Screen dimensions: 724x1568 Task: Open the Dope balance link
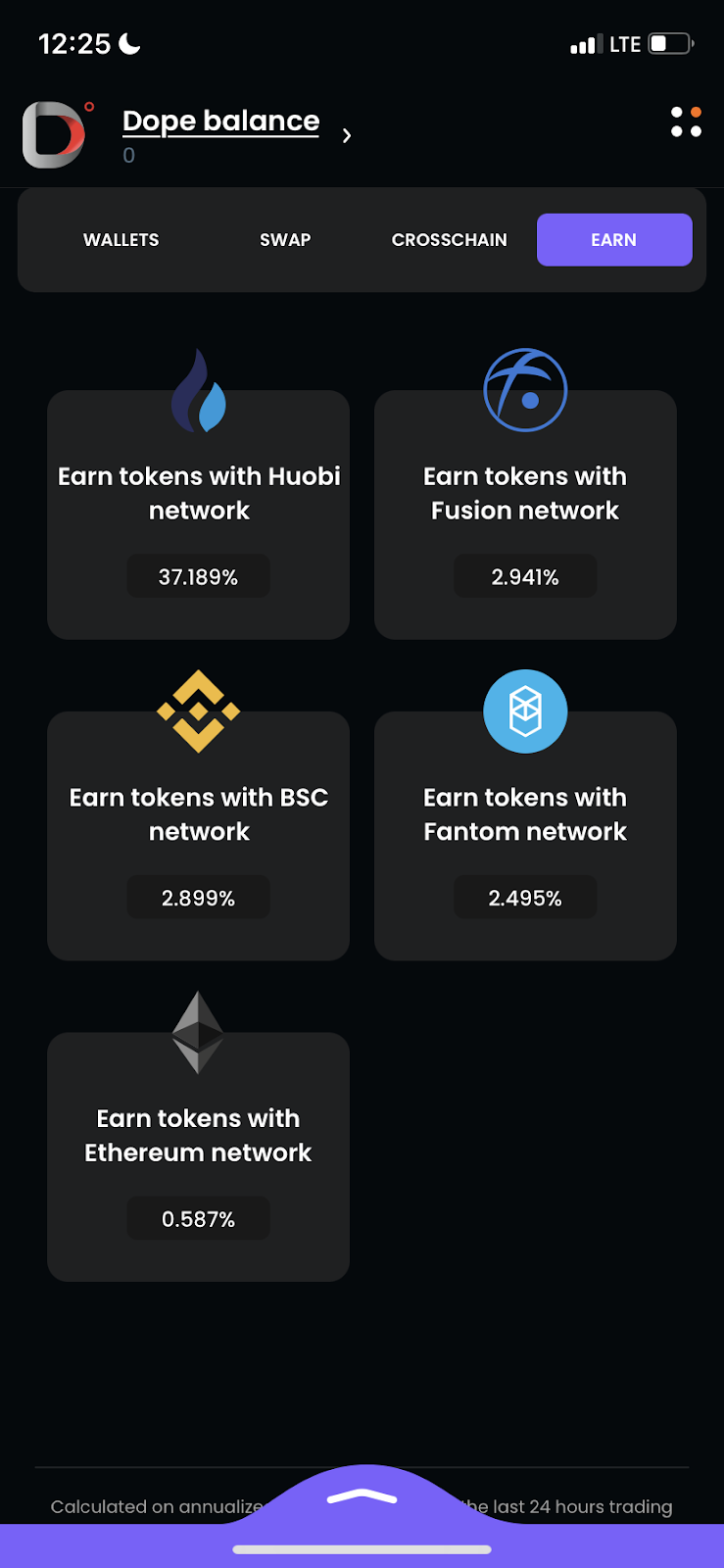coord(220,122)
